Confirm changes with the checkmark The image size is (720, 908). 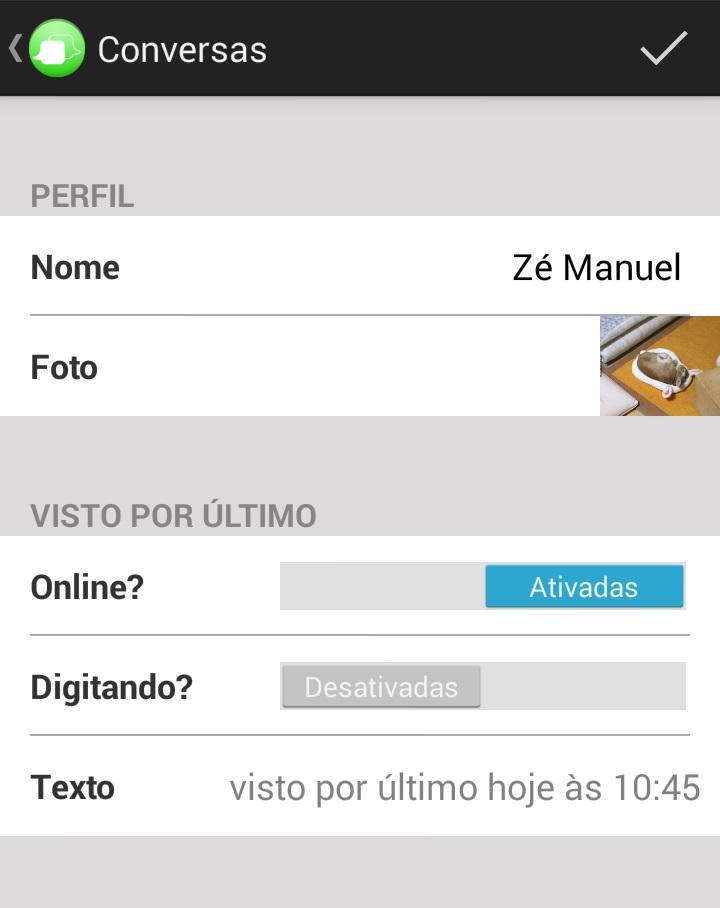coord(663,48)
